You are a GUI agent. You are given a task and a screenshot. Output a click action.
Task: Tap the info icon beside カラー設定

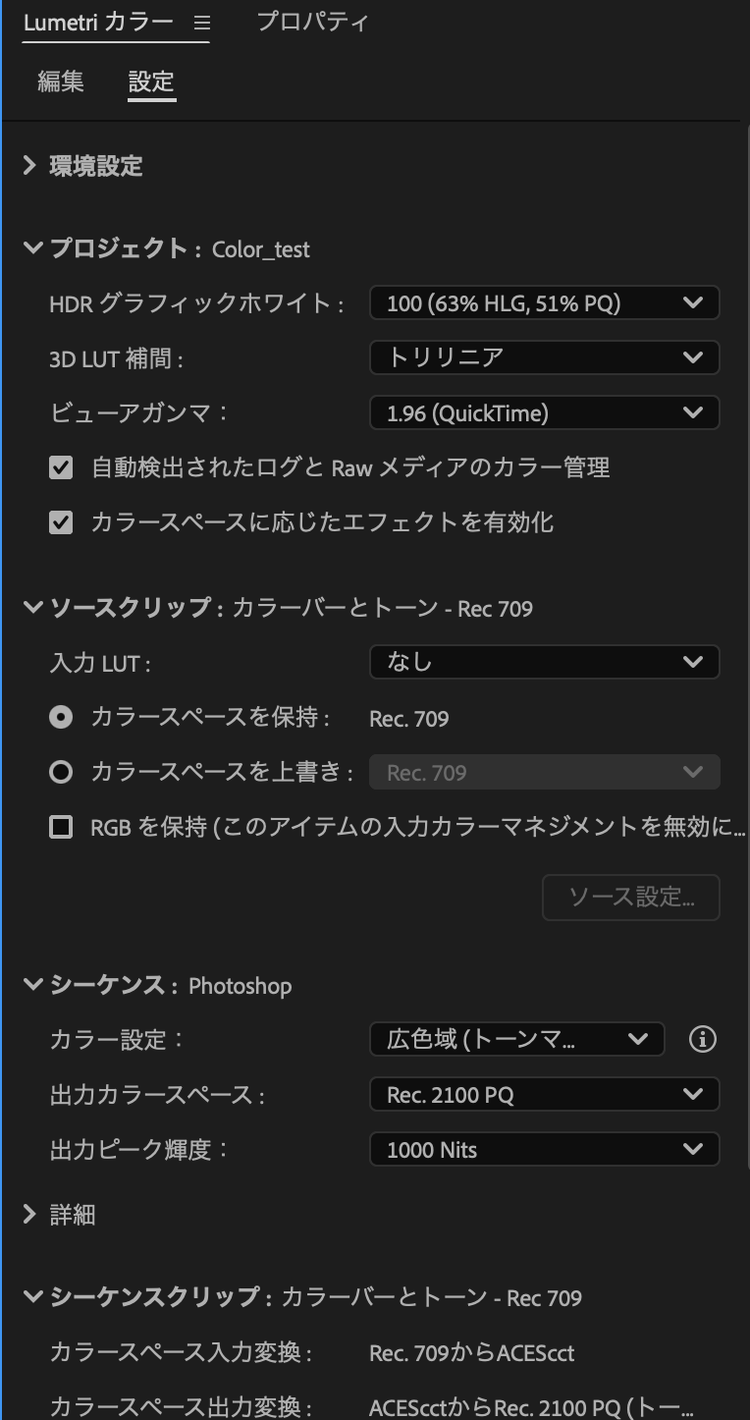tap(703, 1040)
